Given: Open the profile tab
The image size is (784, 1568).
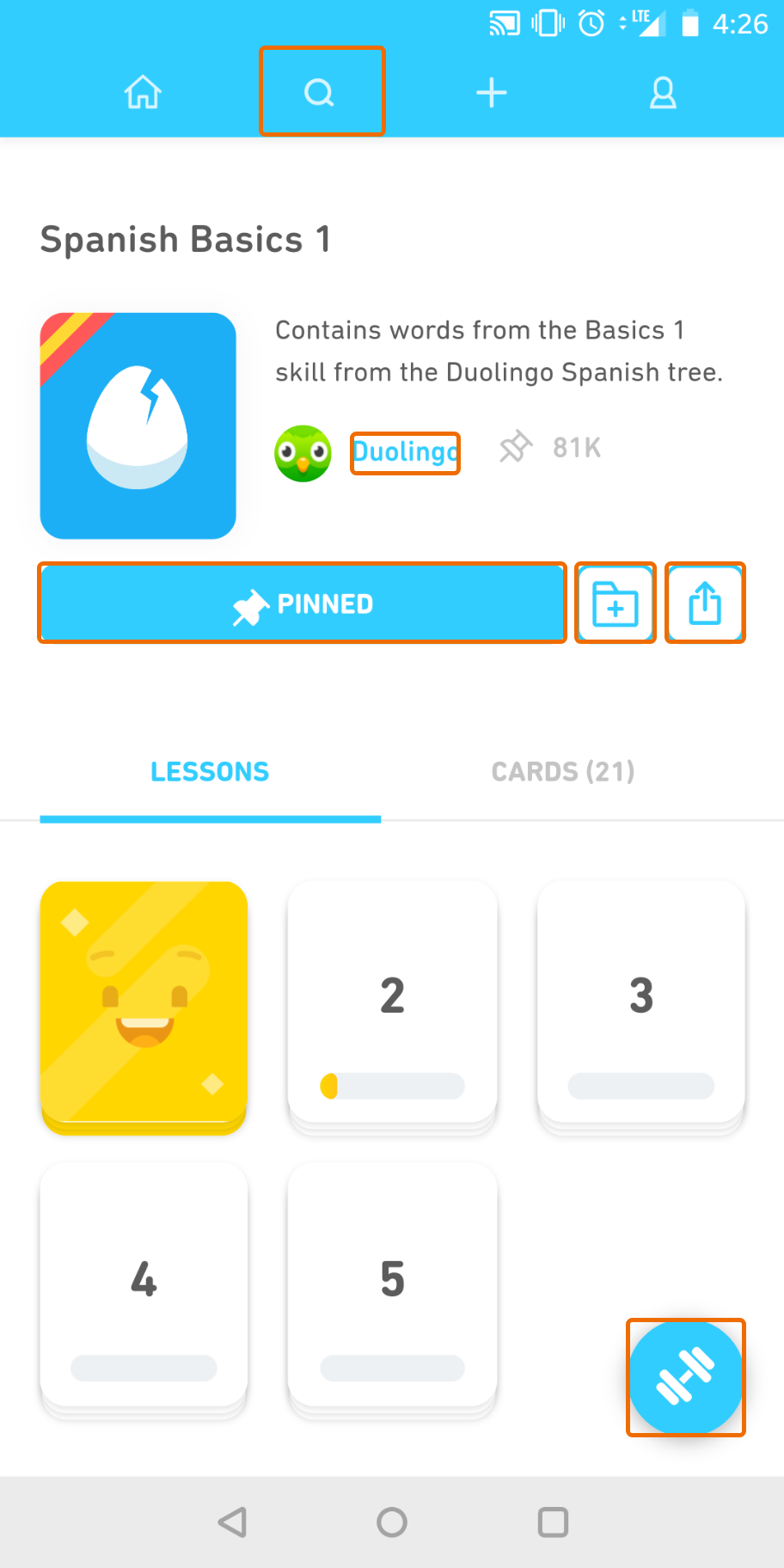Looking at the screenshot, I should pyautogui.click(x=663, y=92).
